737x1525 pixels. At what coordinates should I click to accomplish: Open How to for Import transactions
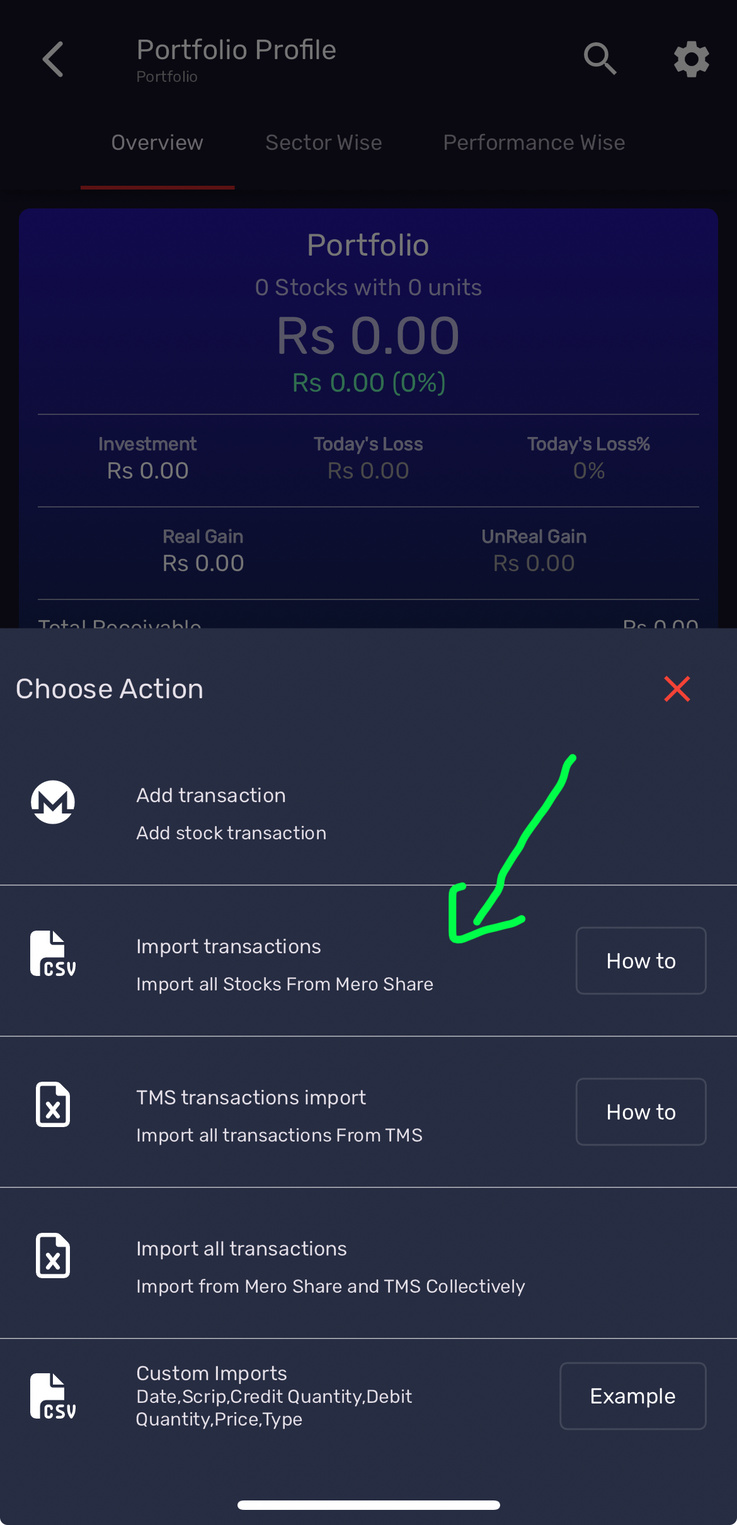(x=641, y=961)
